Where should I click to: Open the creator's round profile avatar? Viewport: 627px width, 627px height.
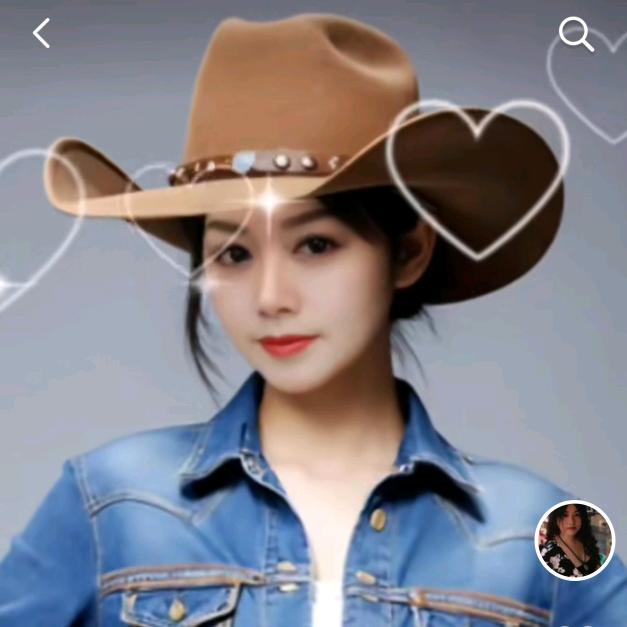click(575, 540)
